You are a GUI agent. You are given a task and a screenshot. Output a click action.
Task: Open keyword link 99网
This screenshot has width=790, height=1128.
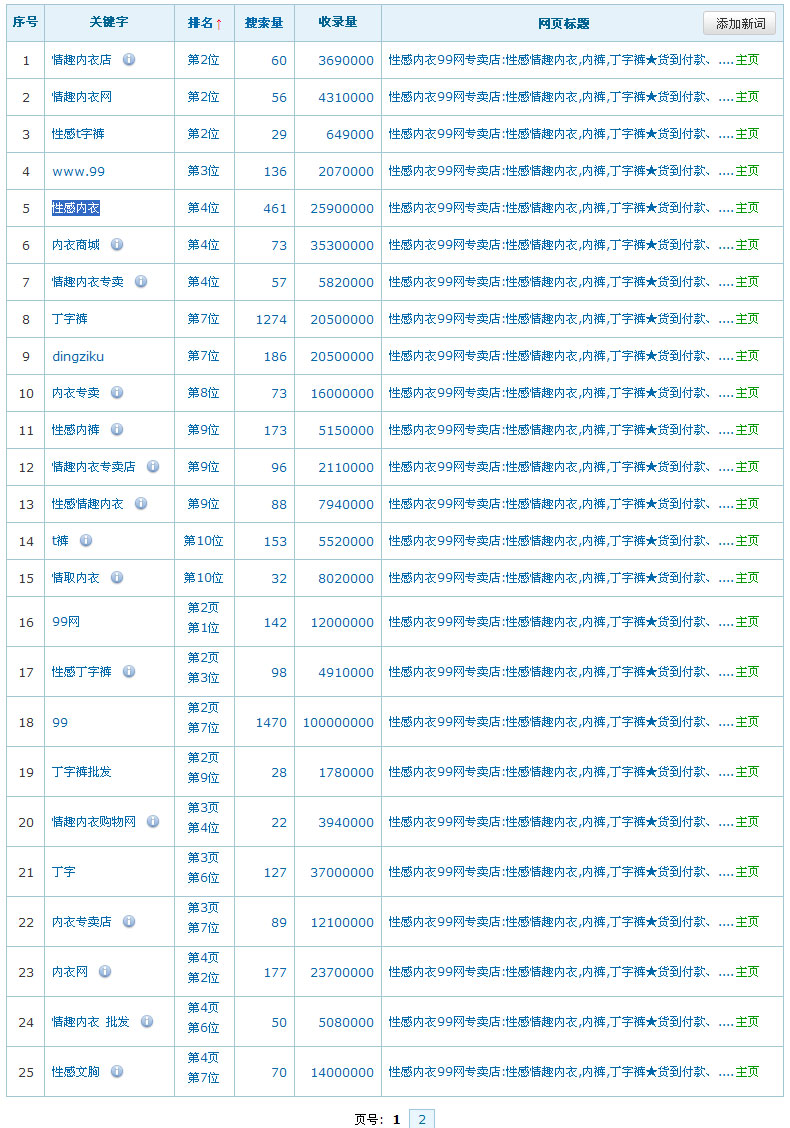66,622
